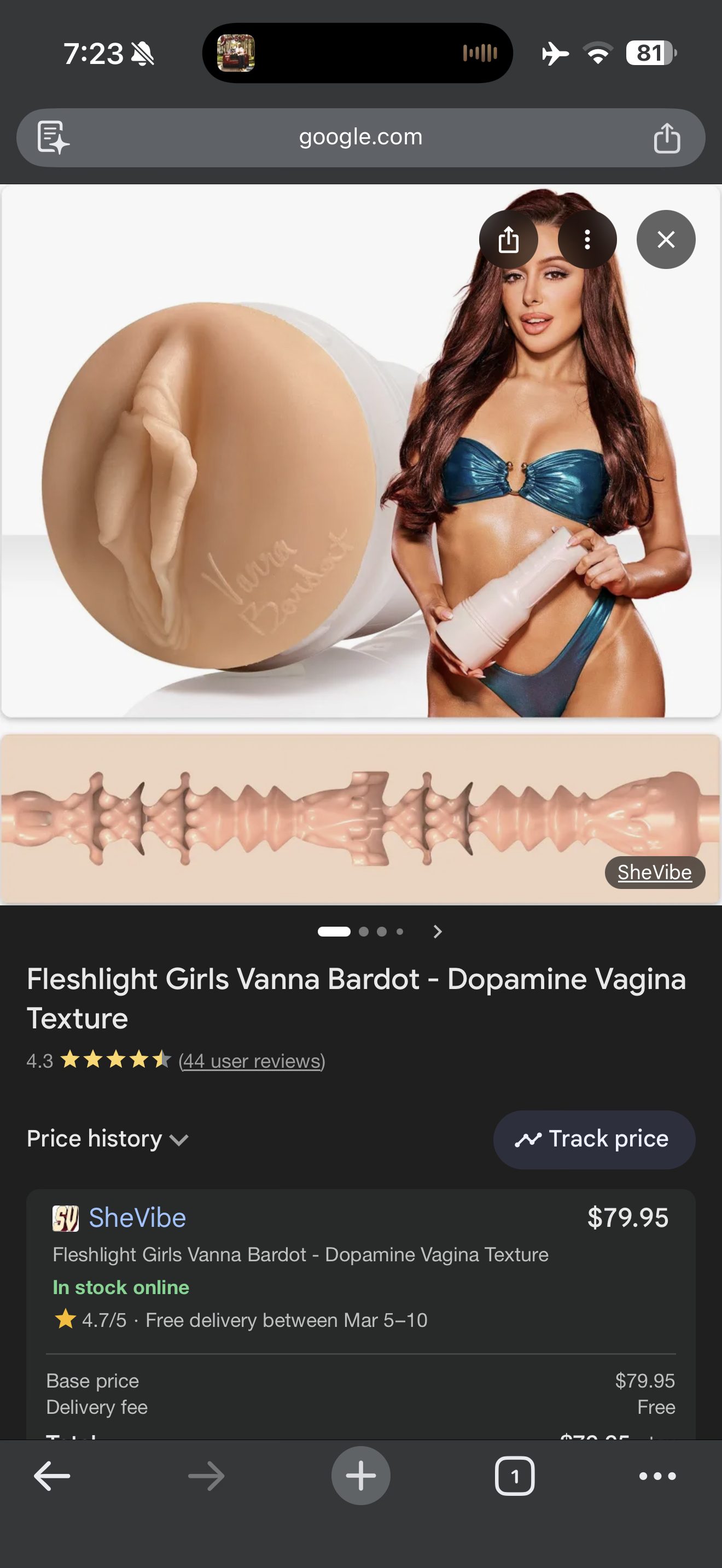Tap the google.com address bar
722x1568 pixels.
pos(361,137)
